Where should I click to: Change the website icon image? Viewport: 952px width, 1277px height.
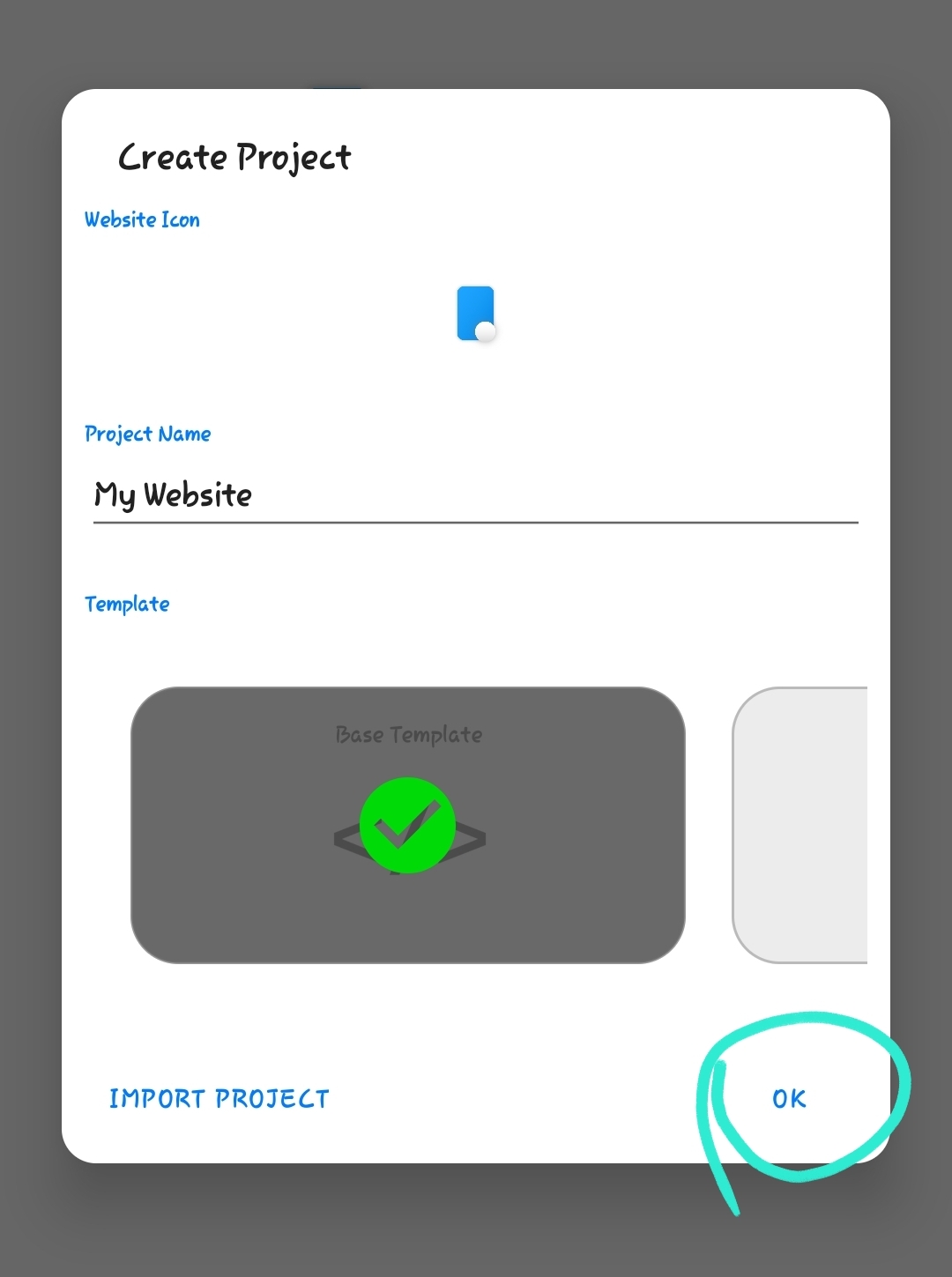click(x=476, y=314)
